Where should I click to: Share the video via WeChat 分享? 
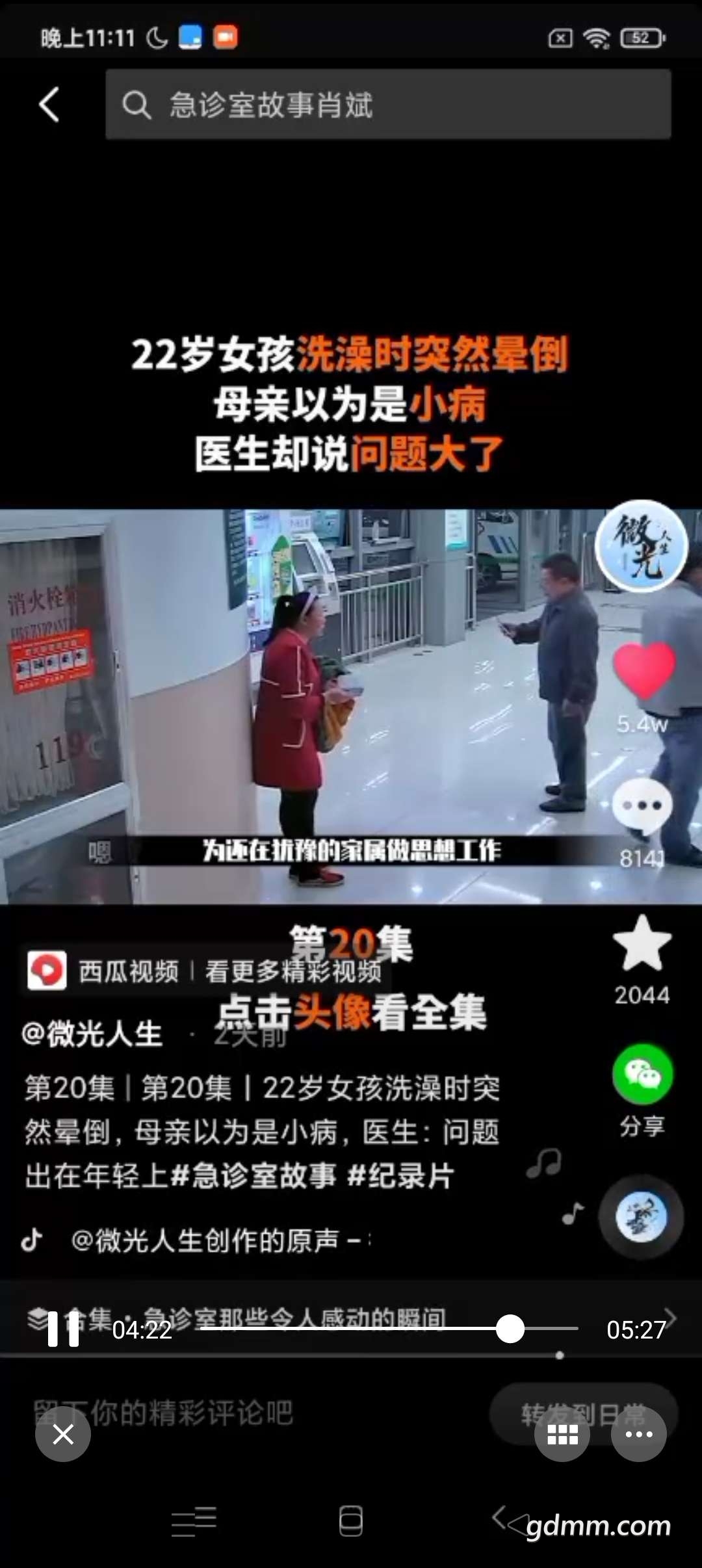coord(642,1075)
